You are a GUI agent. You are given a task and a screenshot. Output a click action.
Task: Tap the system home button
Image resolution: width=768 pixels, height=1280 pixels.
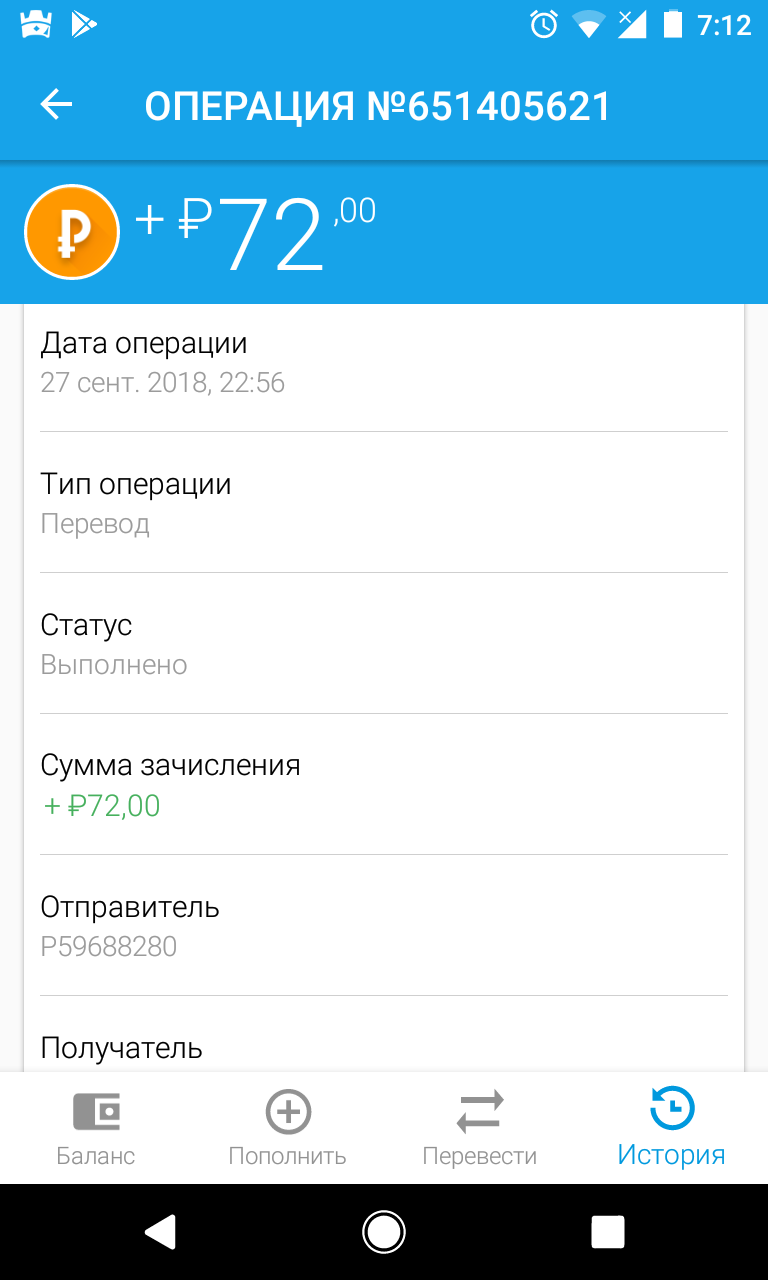pos(384,1232)
